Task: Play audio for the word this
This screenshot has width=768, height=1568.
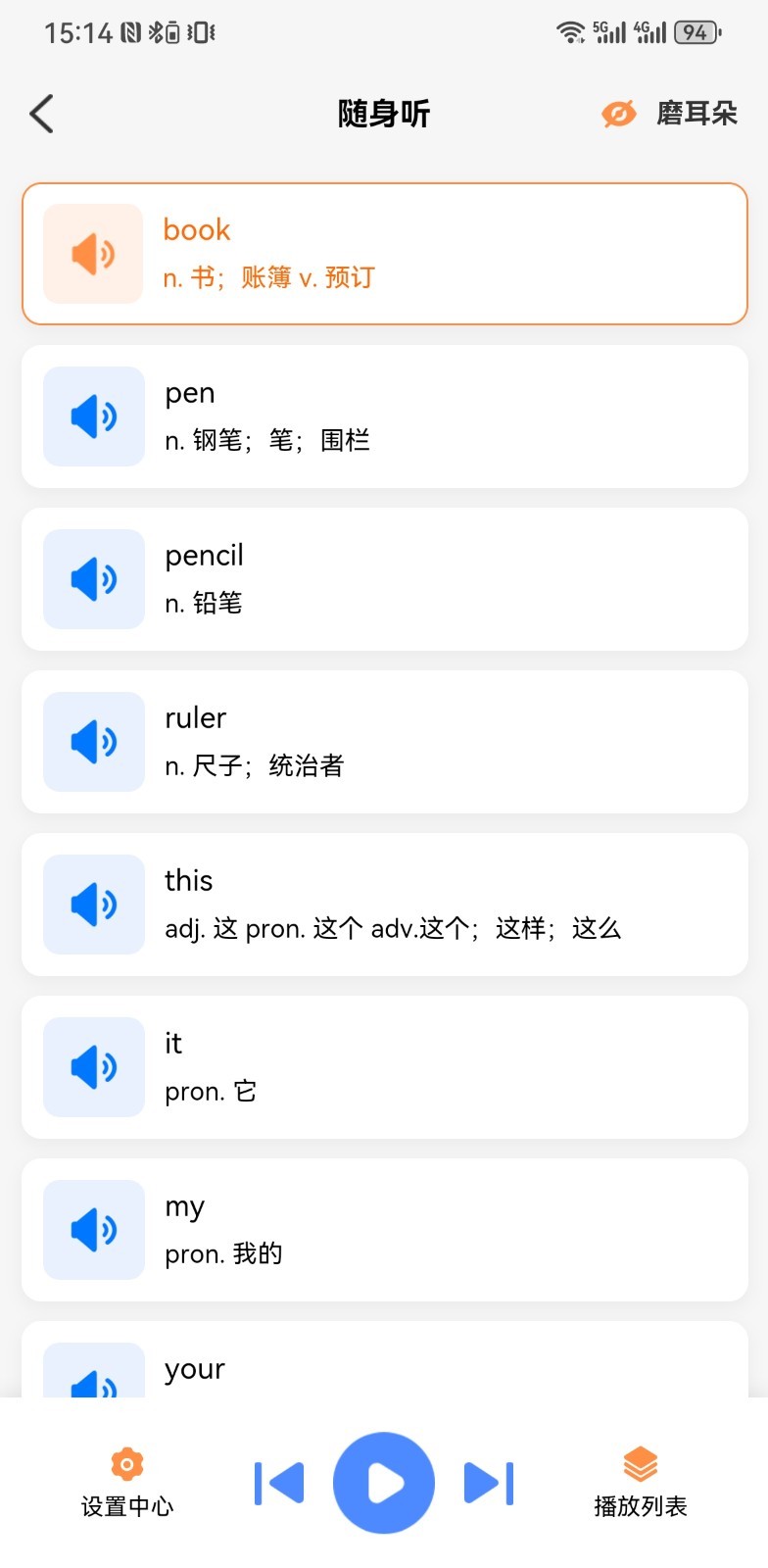Action: pyautogui.click(x=94, y=905)
